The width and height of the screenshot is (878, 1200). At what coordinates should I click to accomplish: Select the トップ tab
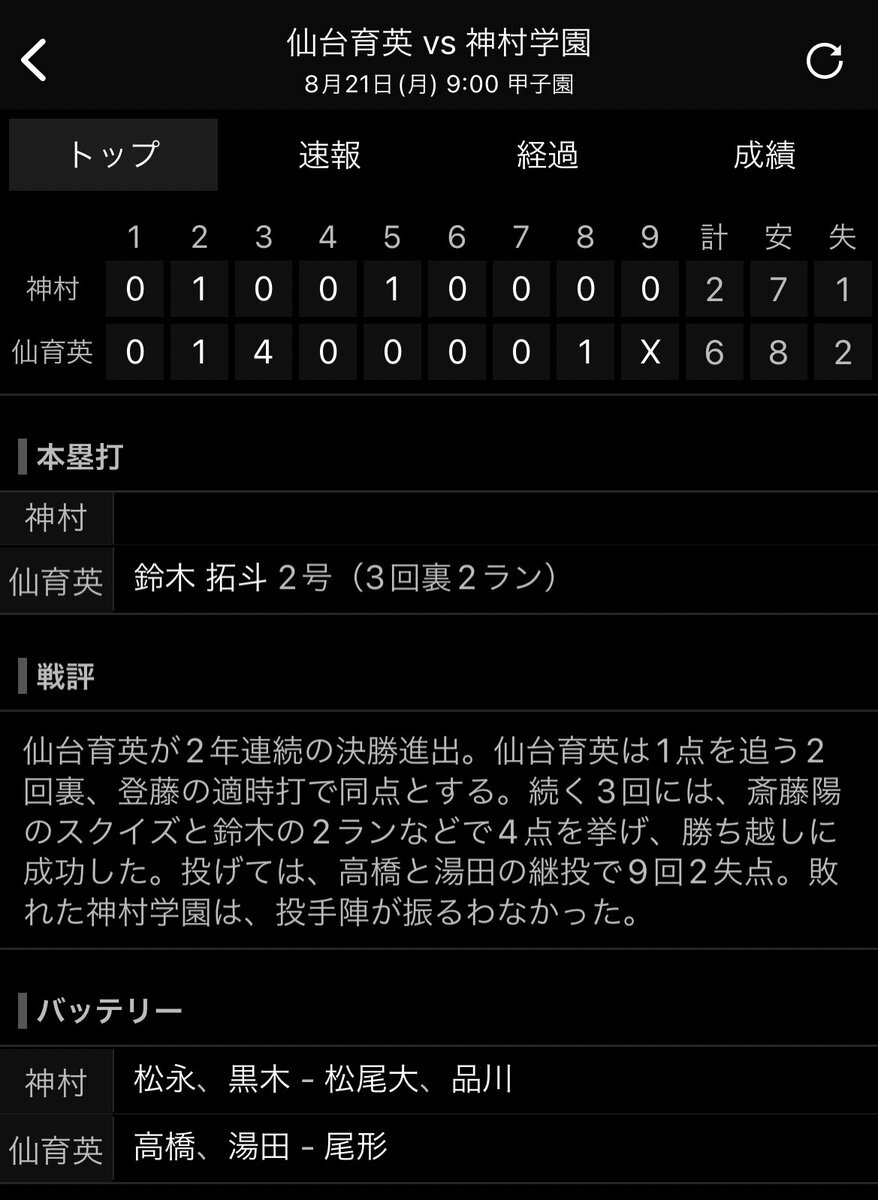tap(113, 155)
